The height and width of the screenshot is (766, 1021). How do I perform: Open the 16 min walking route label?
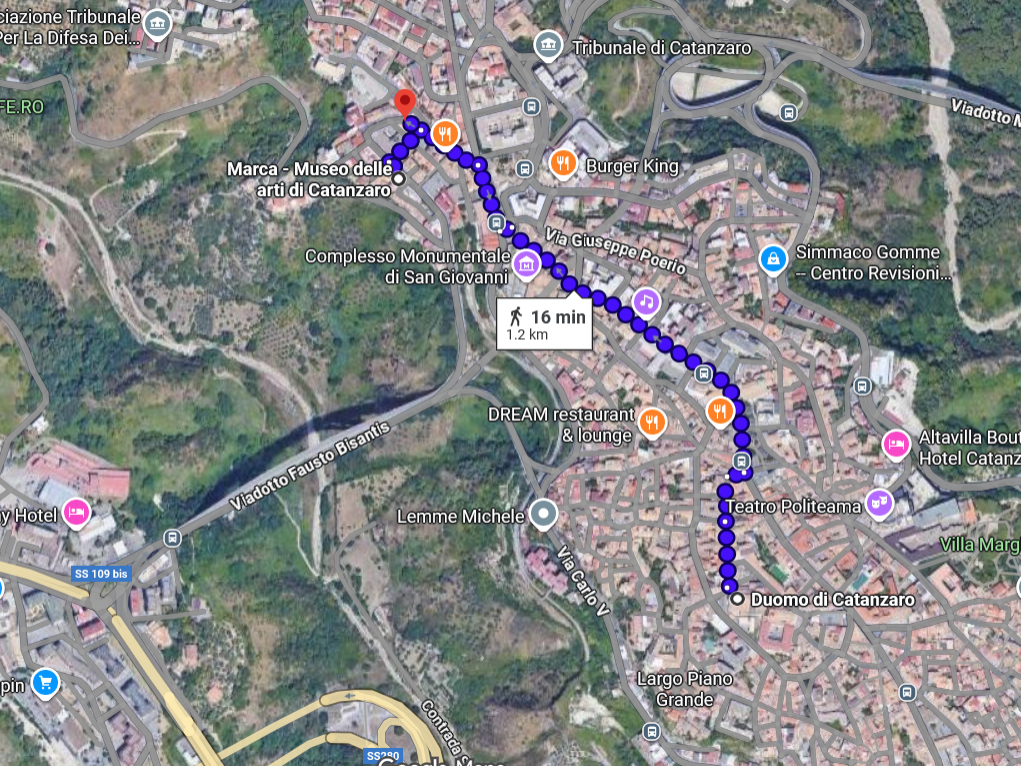tap(544, 324)
